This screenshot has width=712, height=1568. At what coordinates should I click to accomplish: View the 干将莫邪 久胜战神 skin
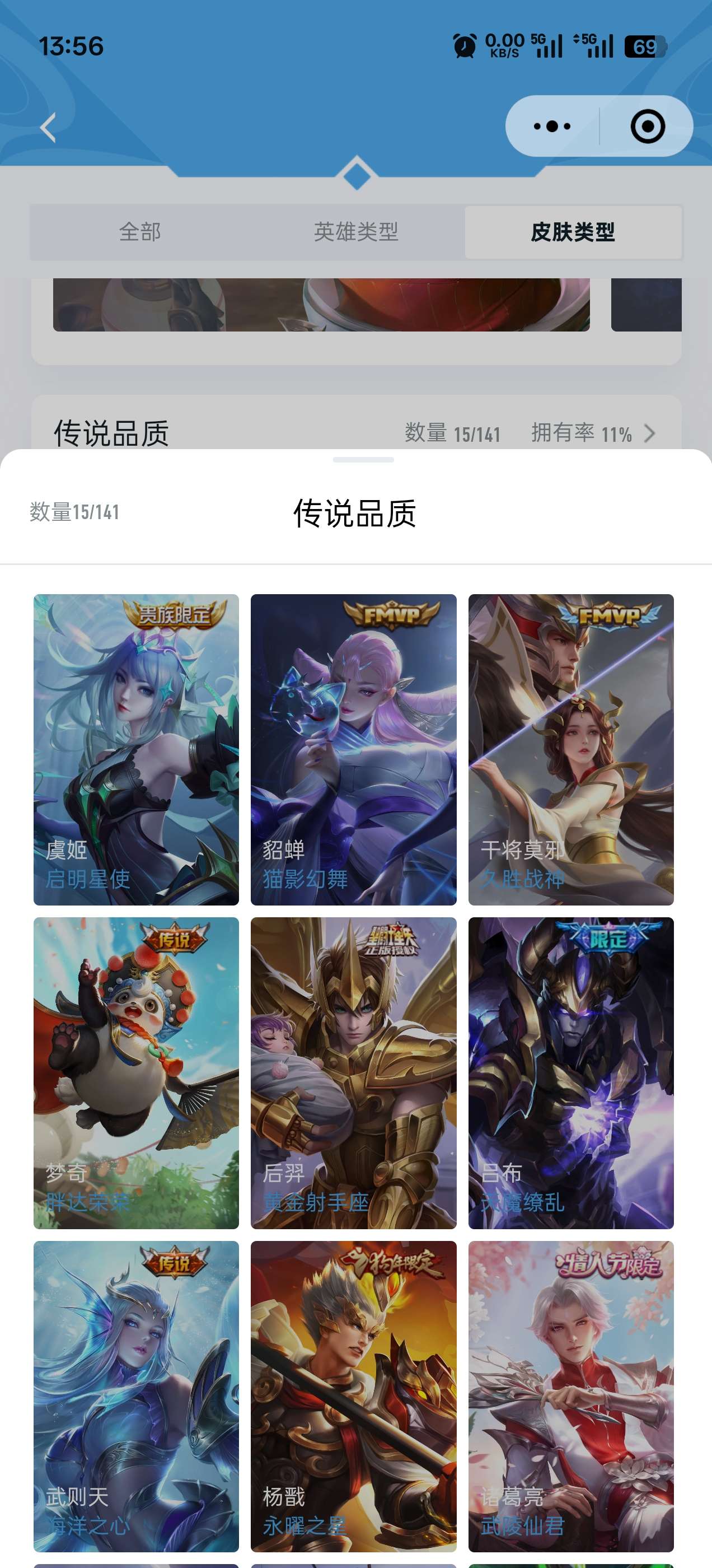pos(571,749)
